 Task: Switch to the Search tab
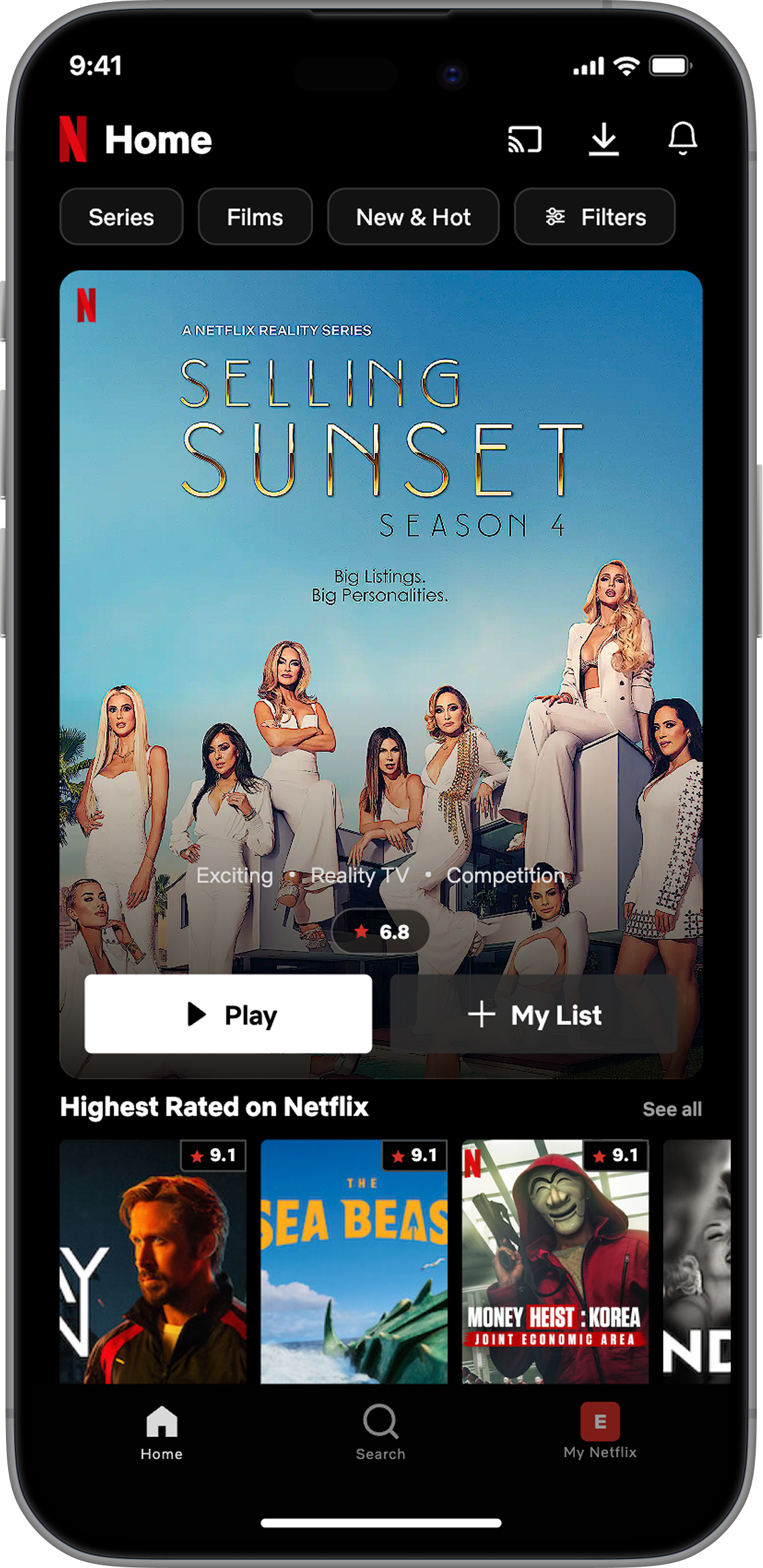[381, 1432]
